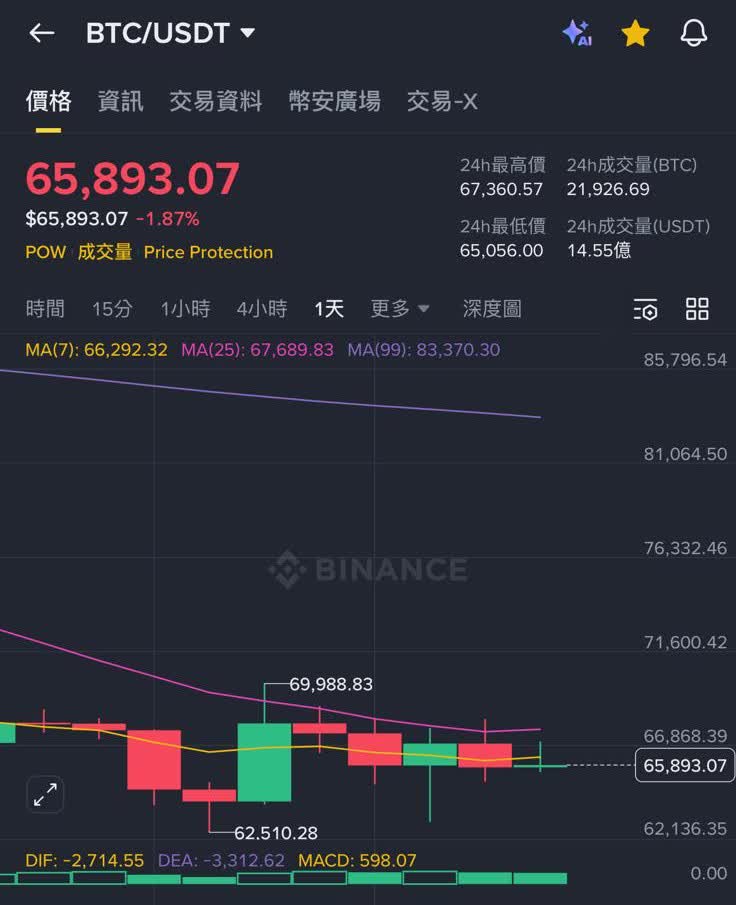
Task: Select the 15分 interval
Action: (112, 309)
